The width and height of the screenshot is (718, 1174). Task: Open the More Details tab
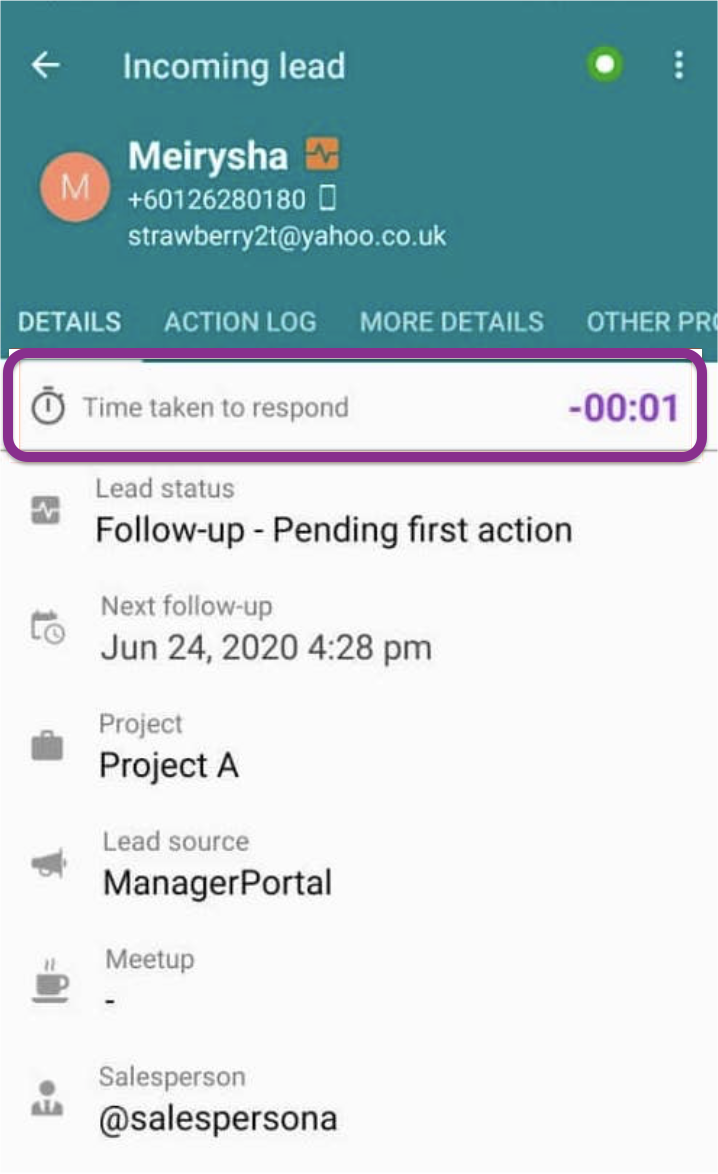pyautogui.click(x=452, y=322)
